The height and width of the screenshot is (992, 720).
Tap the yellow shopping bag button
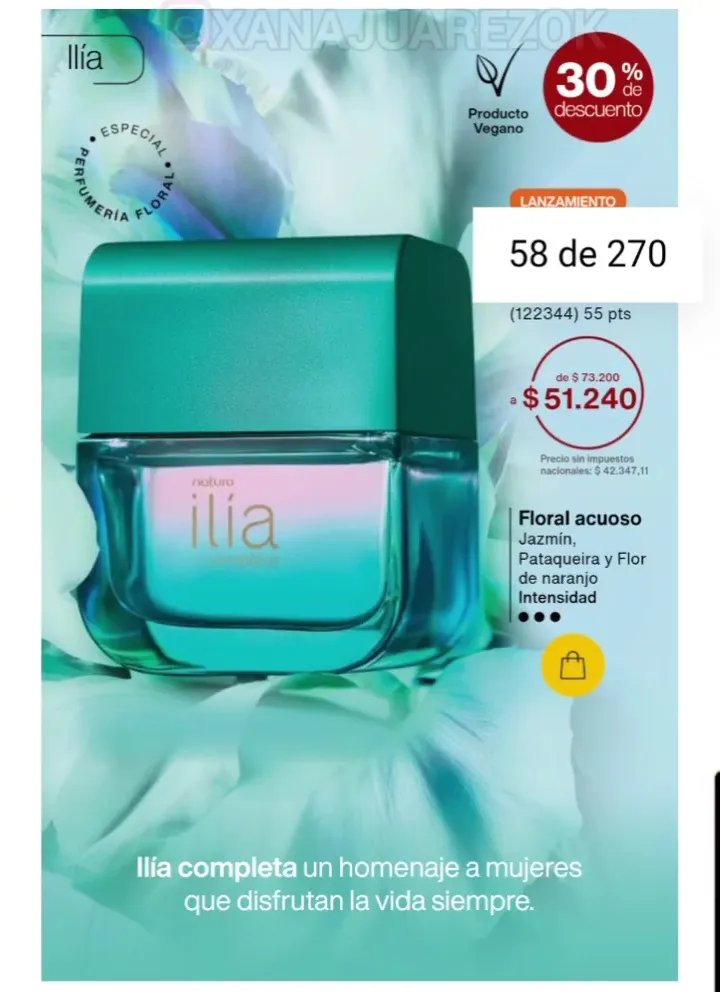[573, 665]
